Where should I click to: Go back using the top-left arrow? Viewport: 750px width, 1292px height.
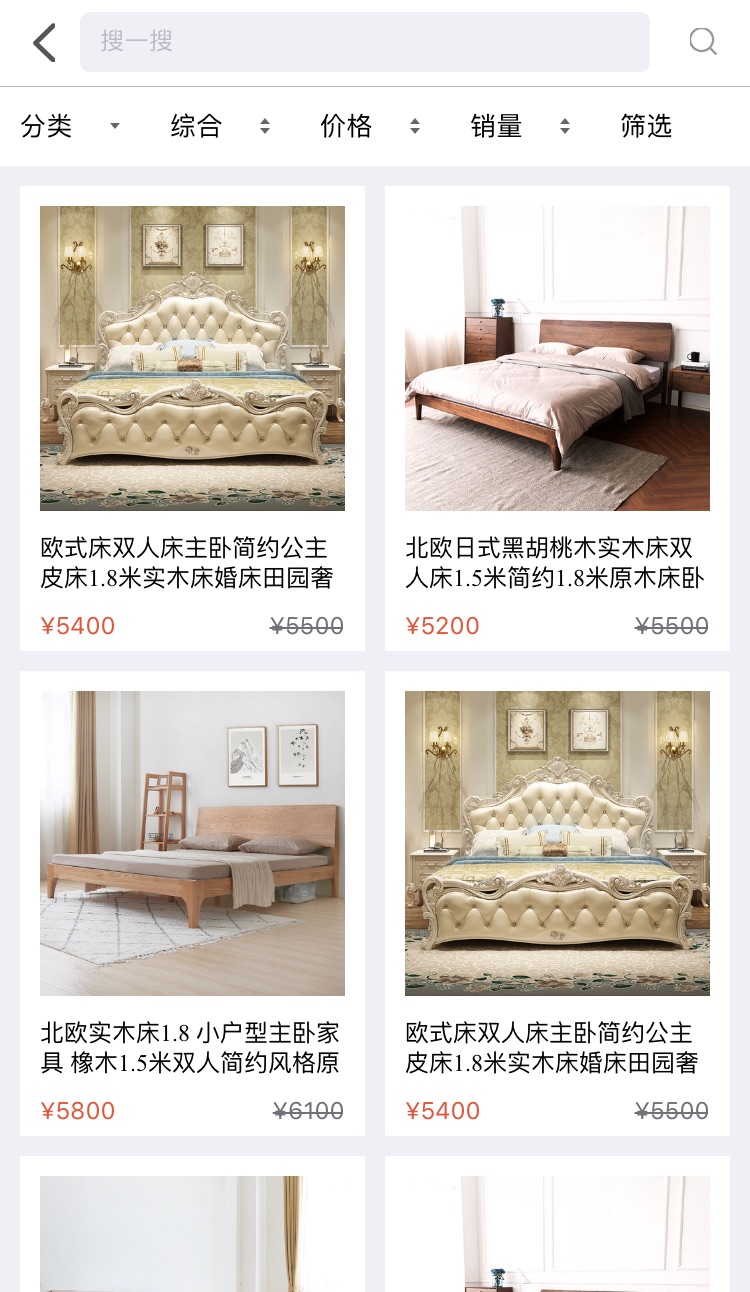tap(44, 43)
